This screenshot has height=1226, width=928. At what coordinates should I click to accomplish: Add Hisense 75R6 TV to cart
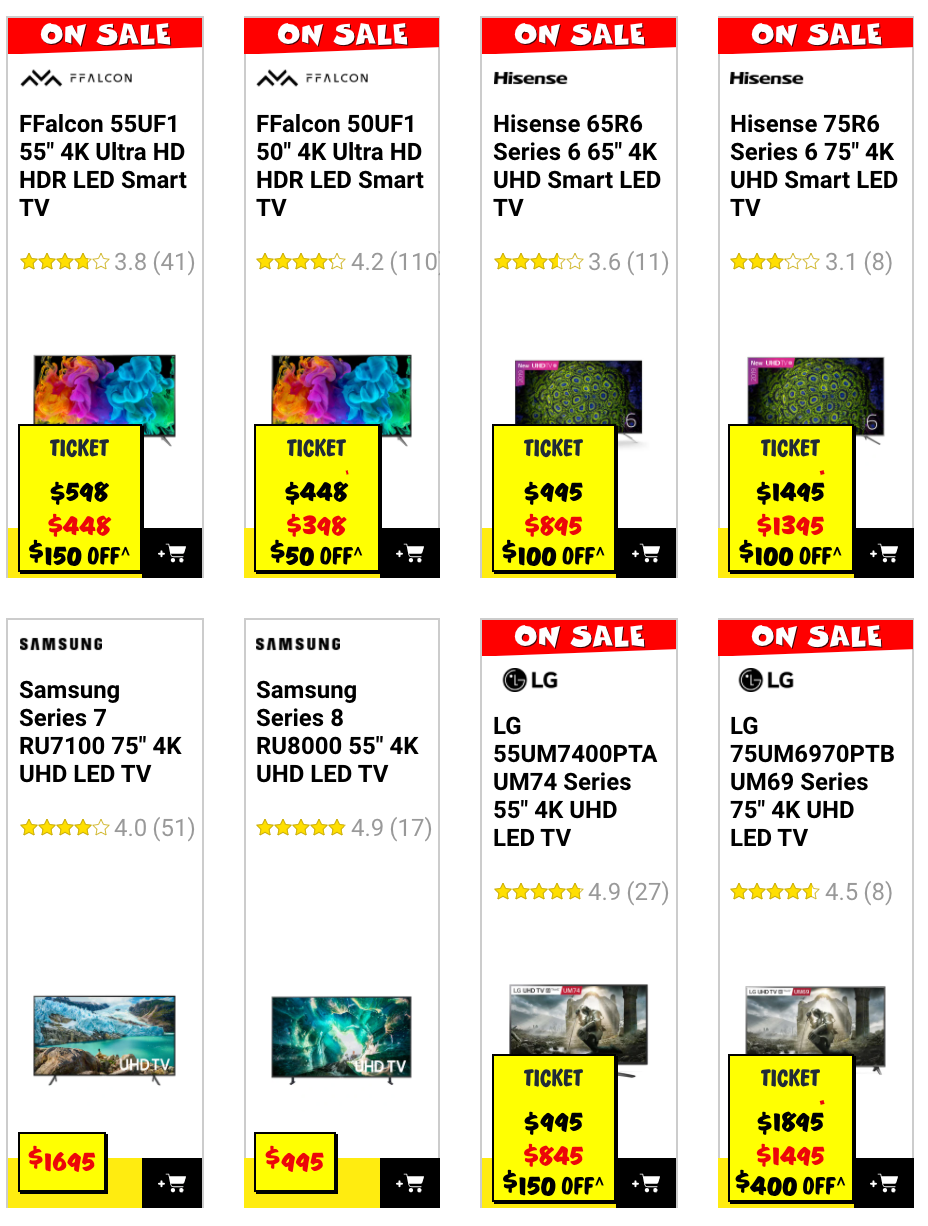(883, 553)
